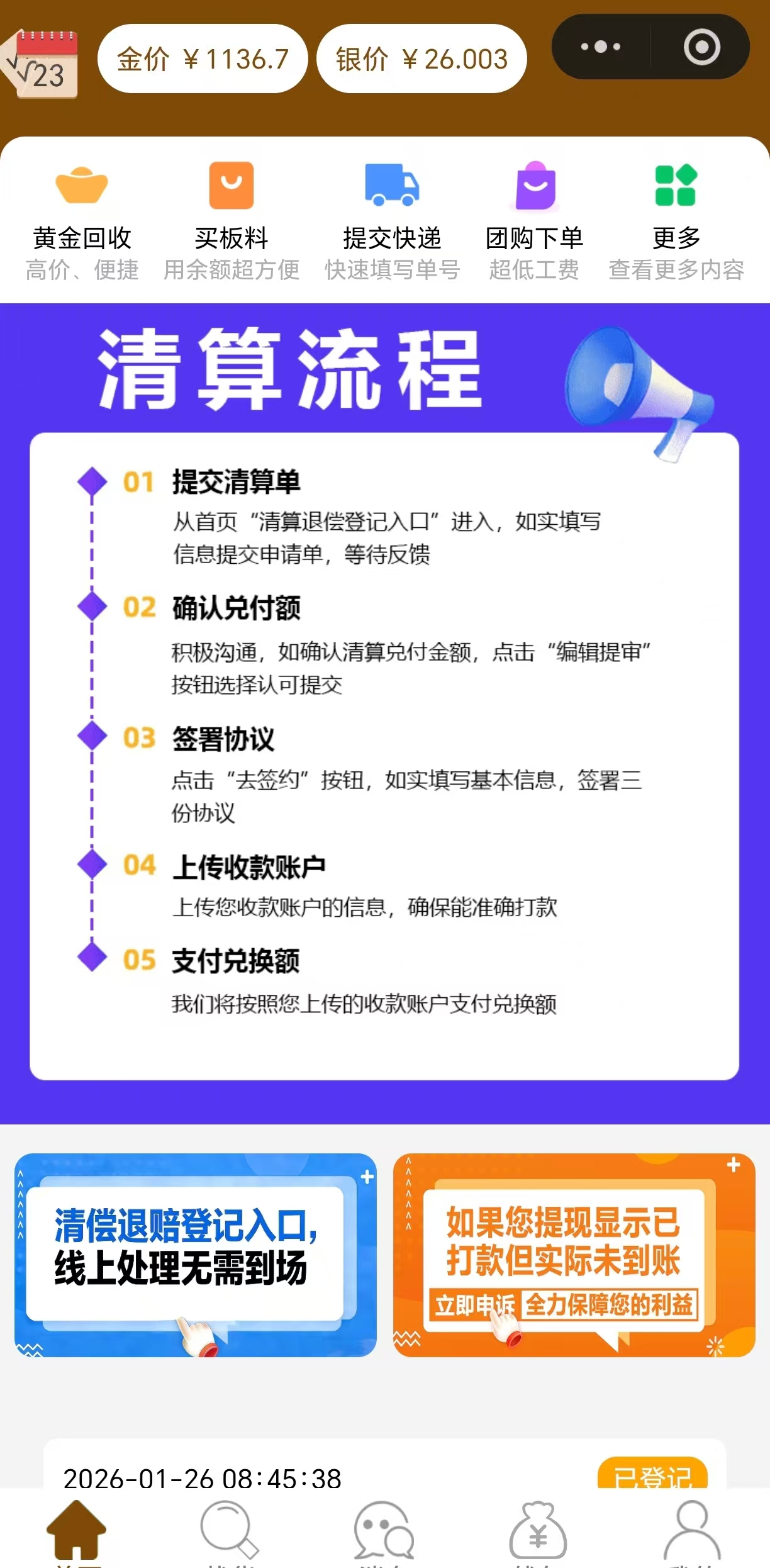Image resolution: width=770 pixels, height=1568 pixels.
Task: Open the 清偿退赔登记入口 card
Action: pyautogui.click(x=196, y=1255)
